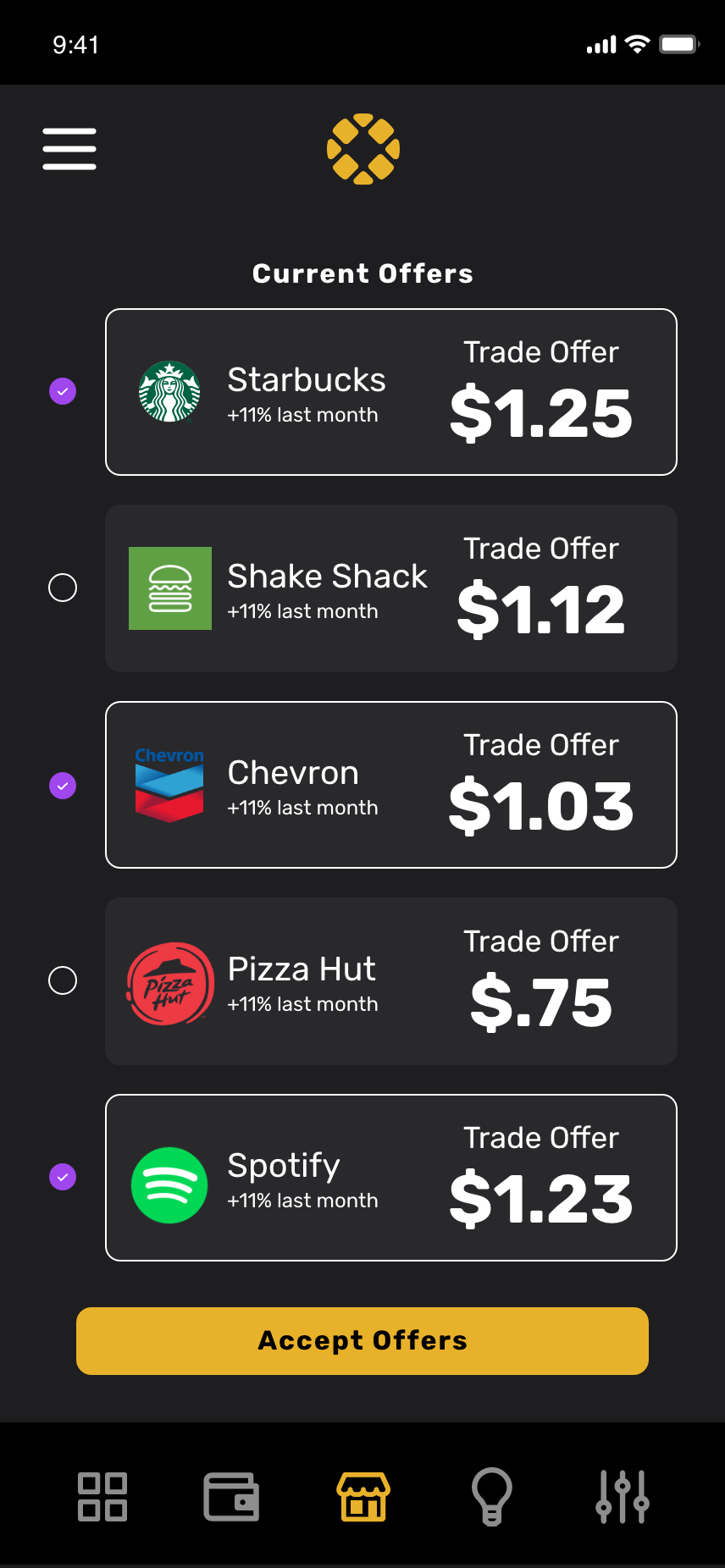725x1568 pixels.
Task: Uncheck the Spotify offer checkbox
Action: 63,1177
